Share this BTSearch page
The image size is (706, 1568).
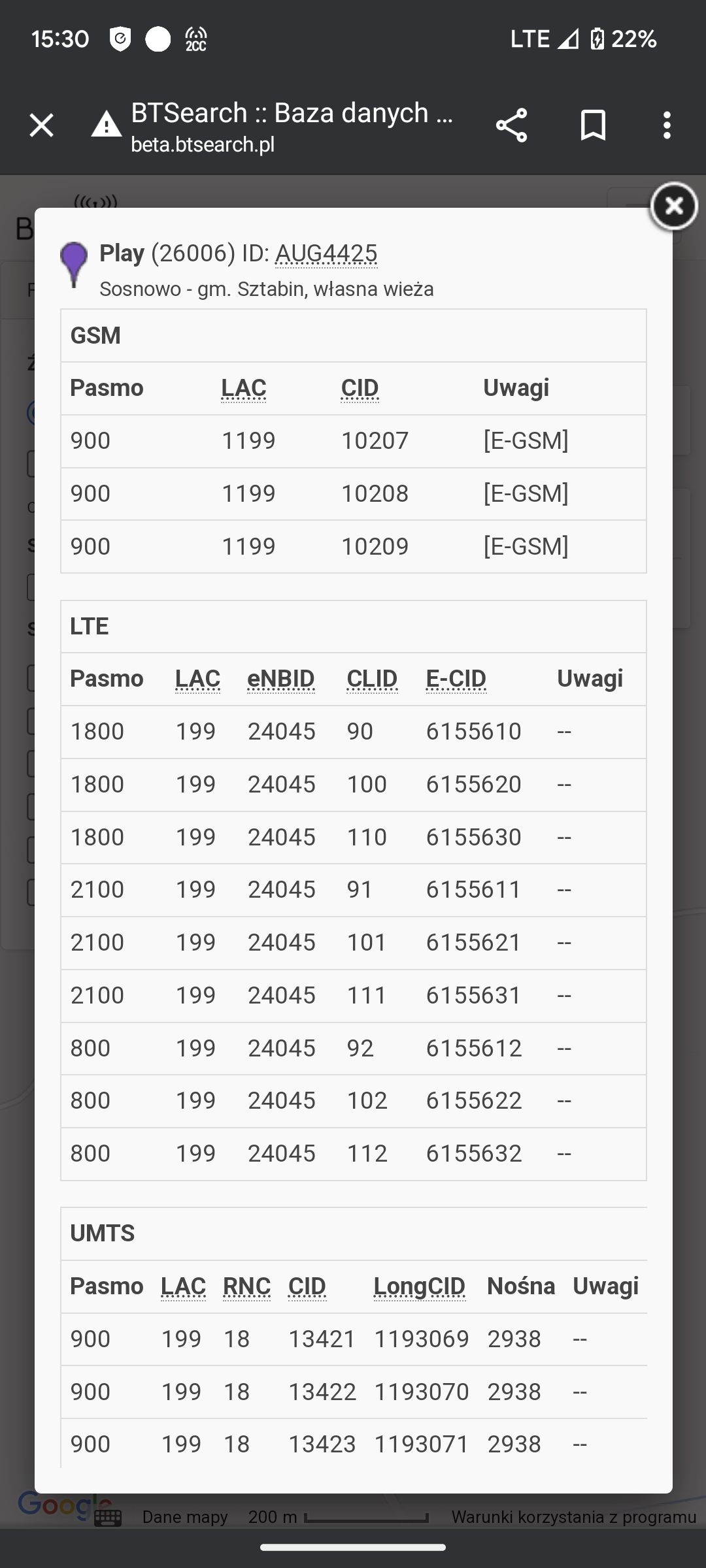point(511,125)
